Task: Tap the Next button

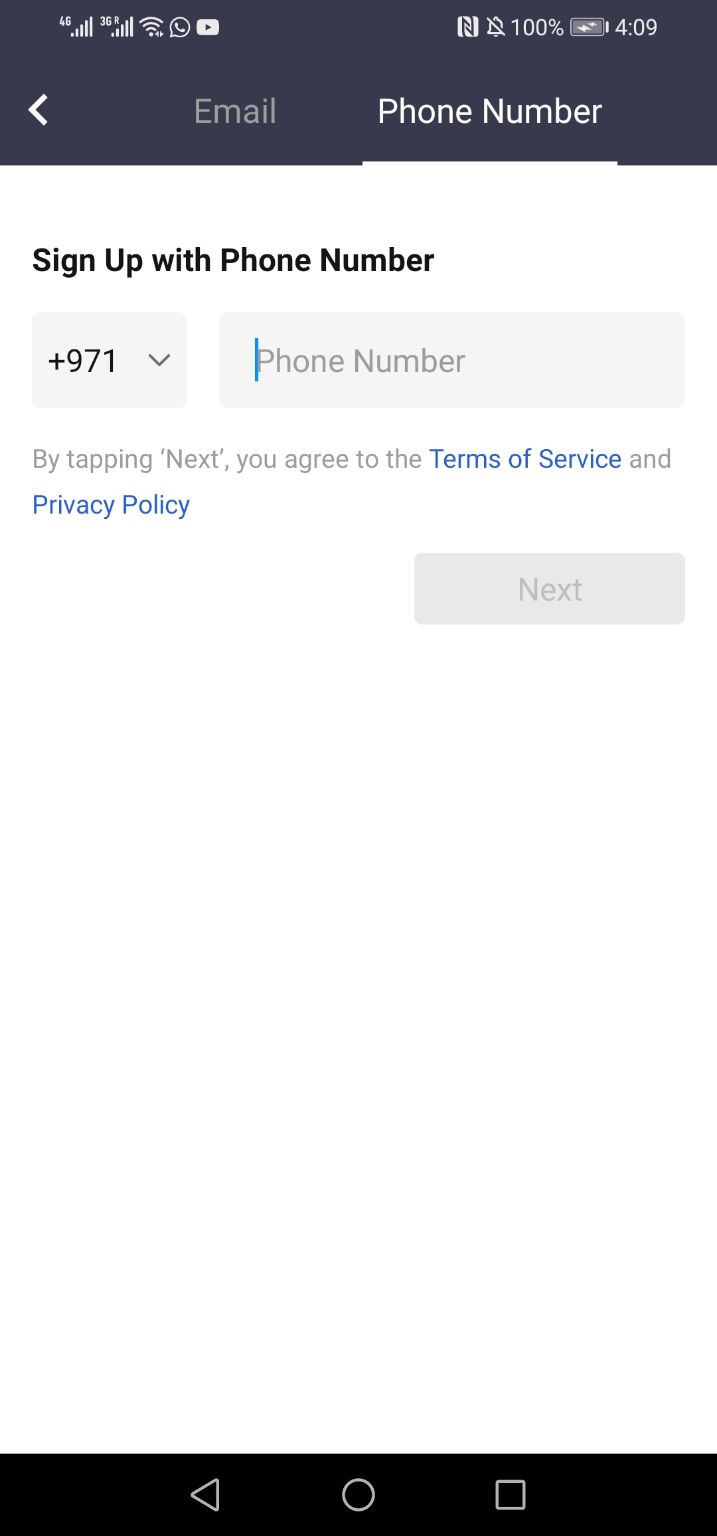Action: tap(549, 589)
